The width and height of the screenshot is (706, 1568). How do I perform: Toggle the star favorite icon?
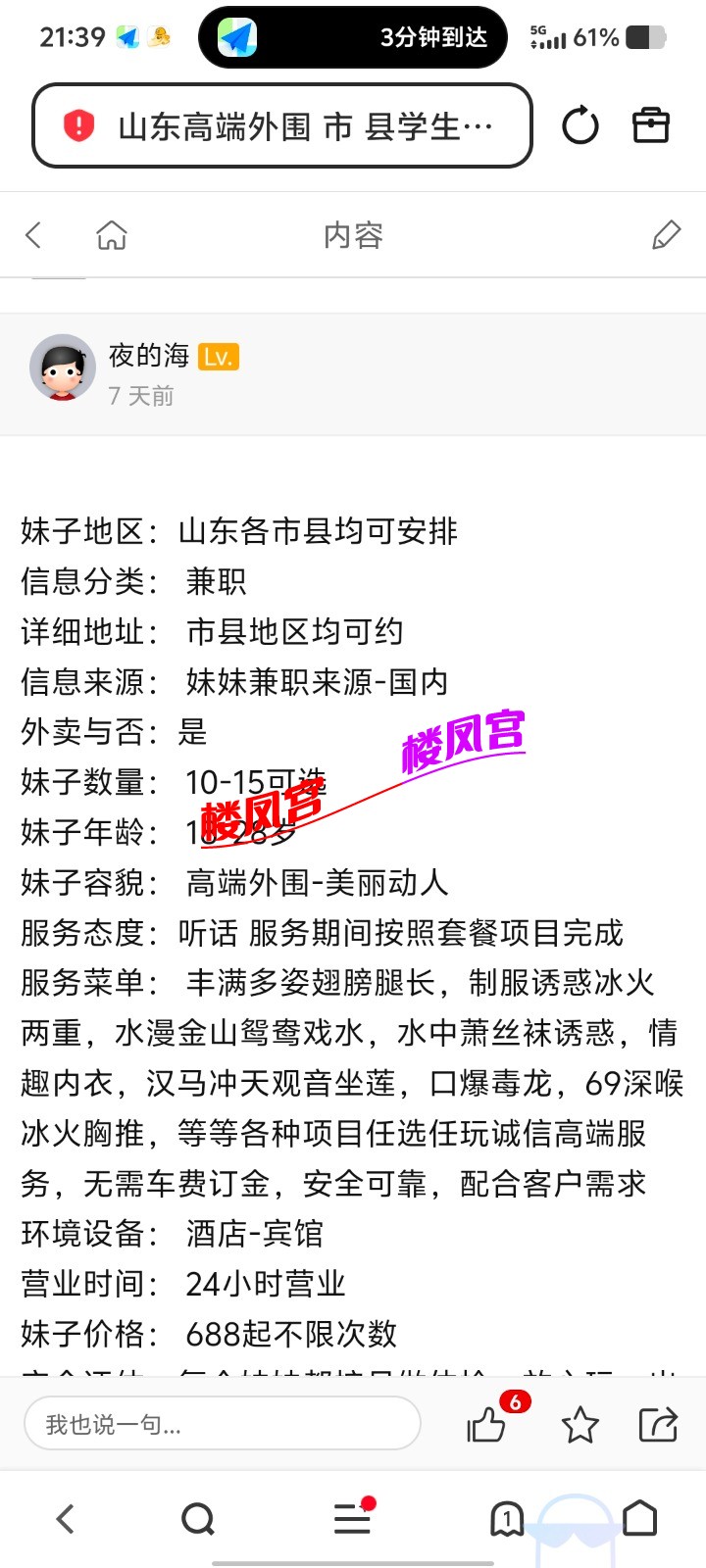[580, 1427]
